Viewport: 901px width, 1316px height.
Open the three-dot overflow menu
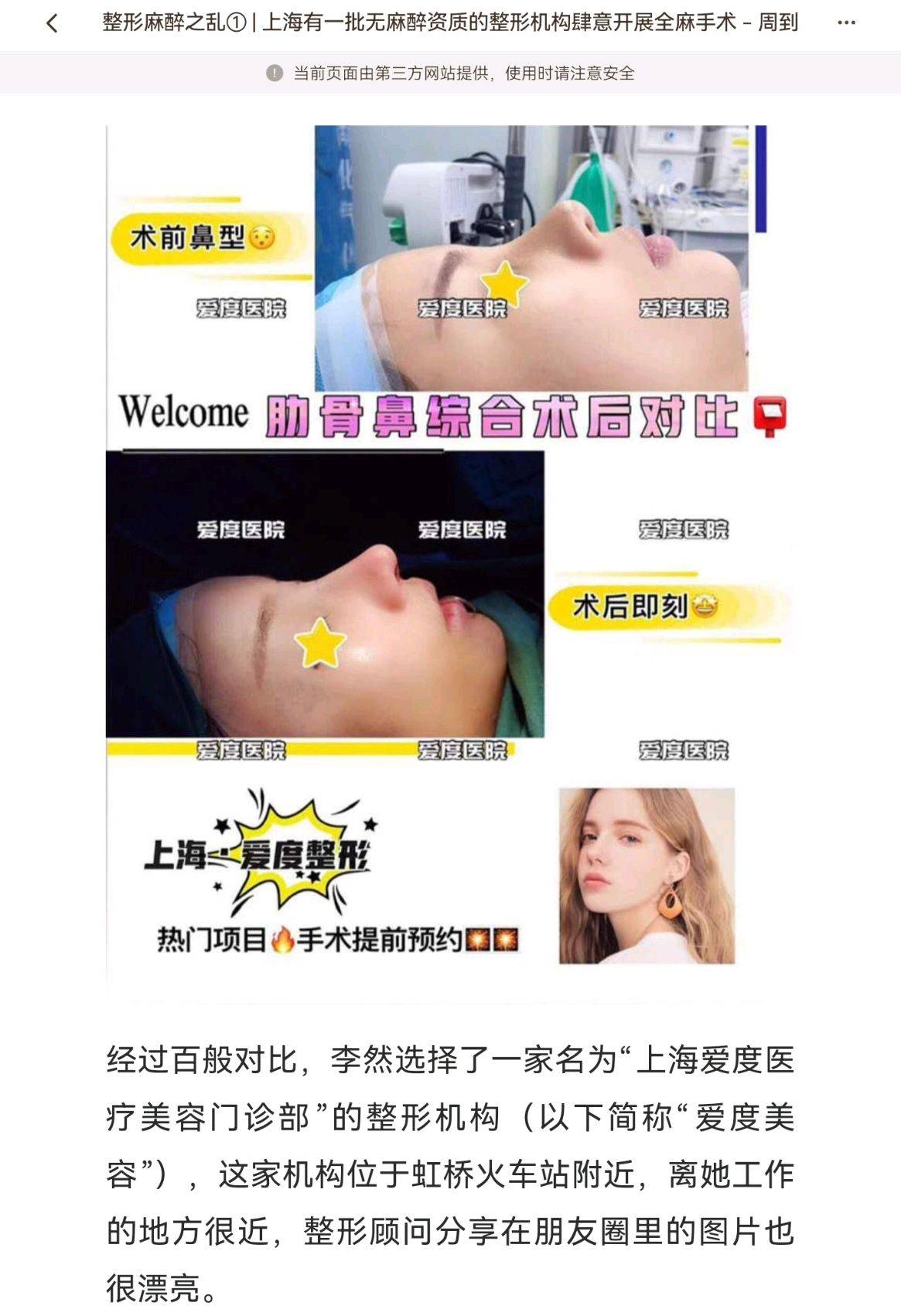click(846, 23)
